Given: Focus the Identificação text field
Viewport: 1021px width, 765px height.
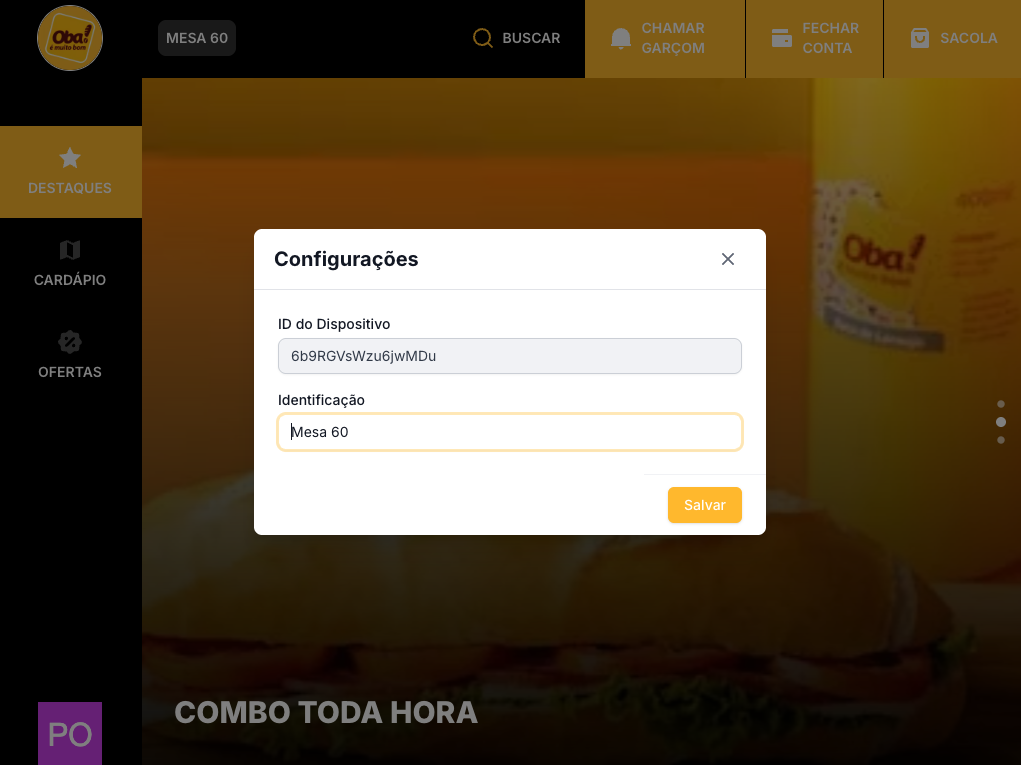Looking at the screenshot, I should tap(510, 432).
